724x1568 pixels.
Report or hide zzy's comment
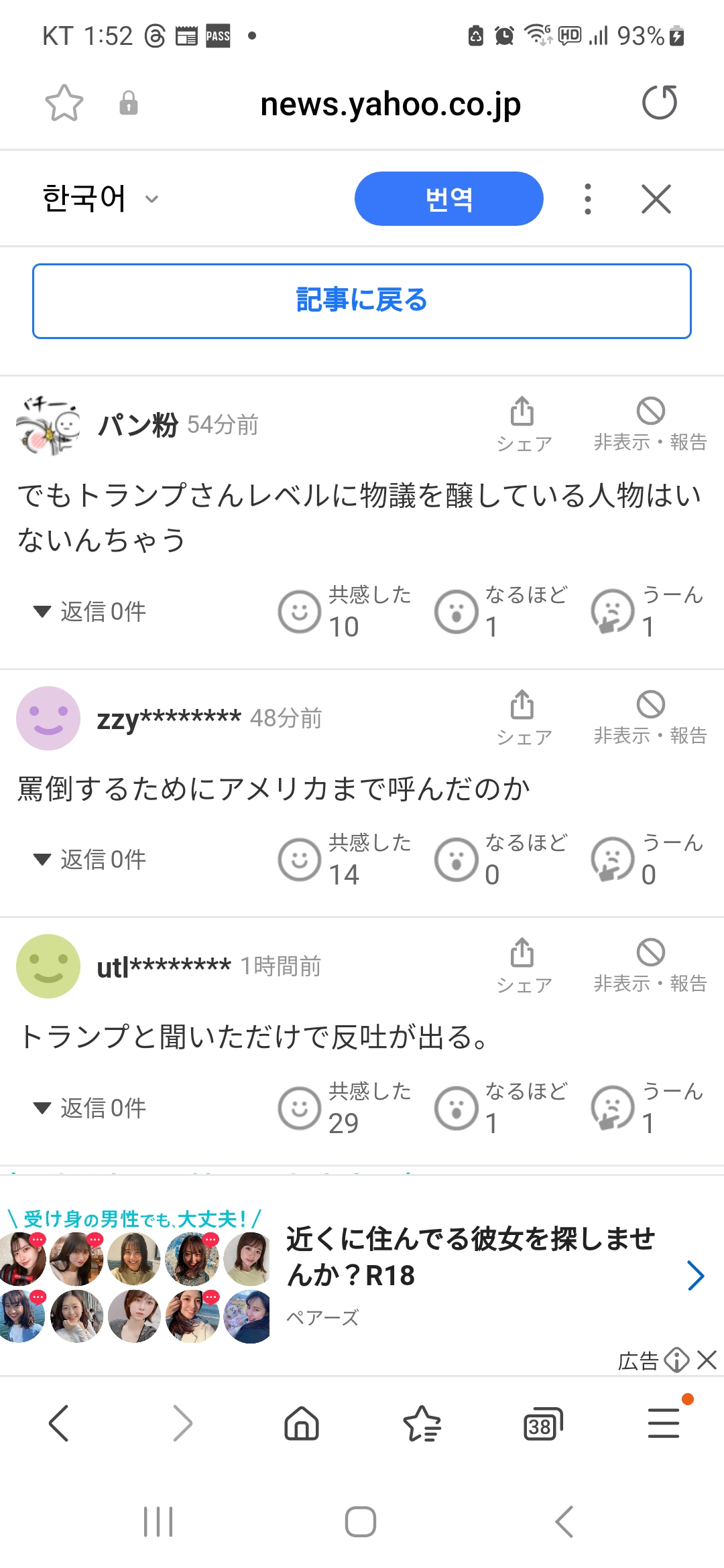(x=650, y=716)
